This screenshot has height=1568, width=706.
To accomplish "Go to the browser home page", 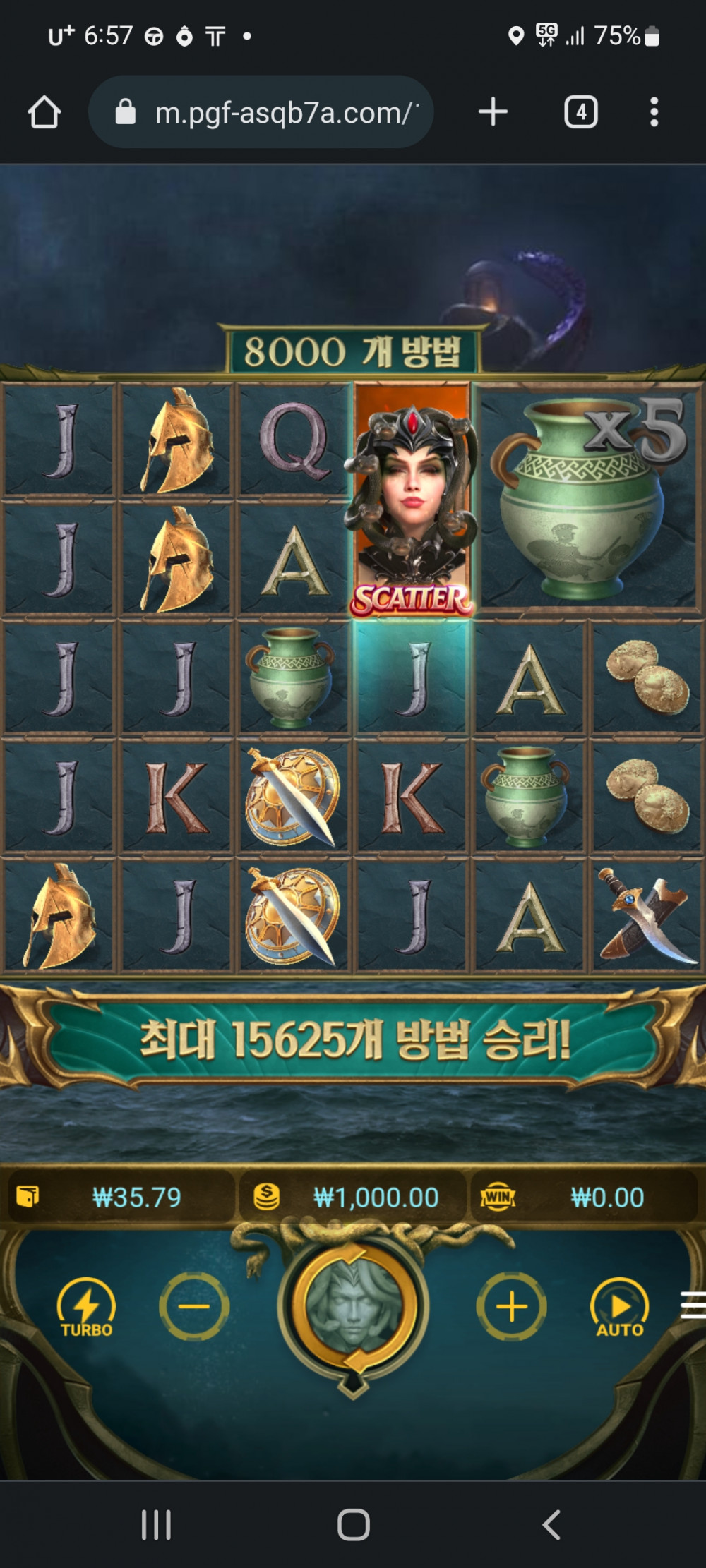I will [x=44, y=112].
